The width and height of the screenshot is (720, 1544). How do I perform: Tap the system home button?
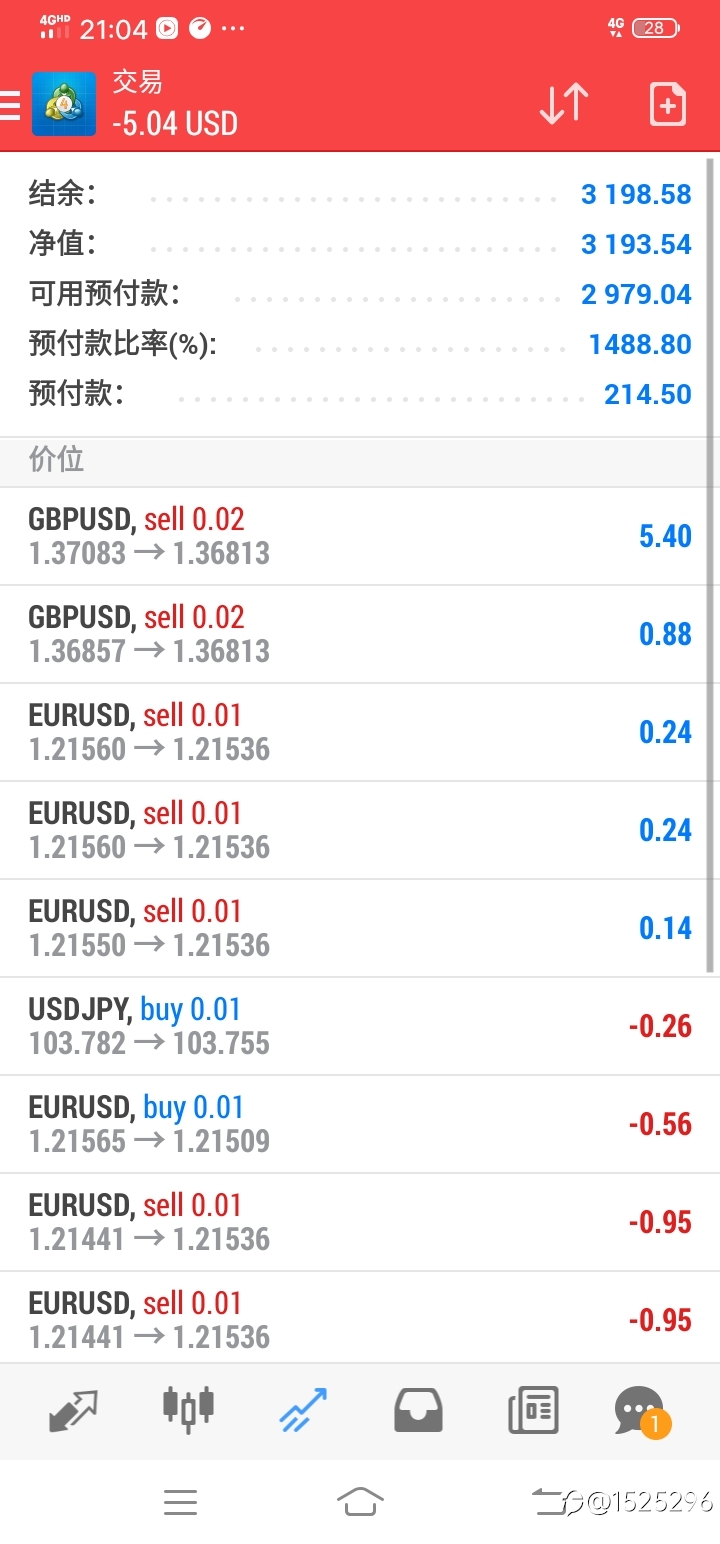360,1501
